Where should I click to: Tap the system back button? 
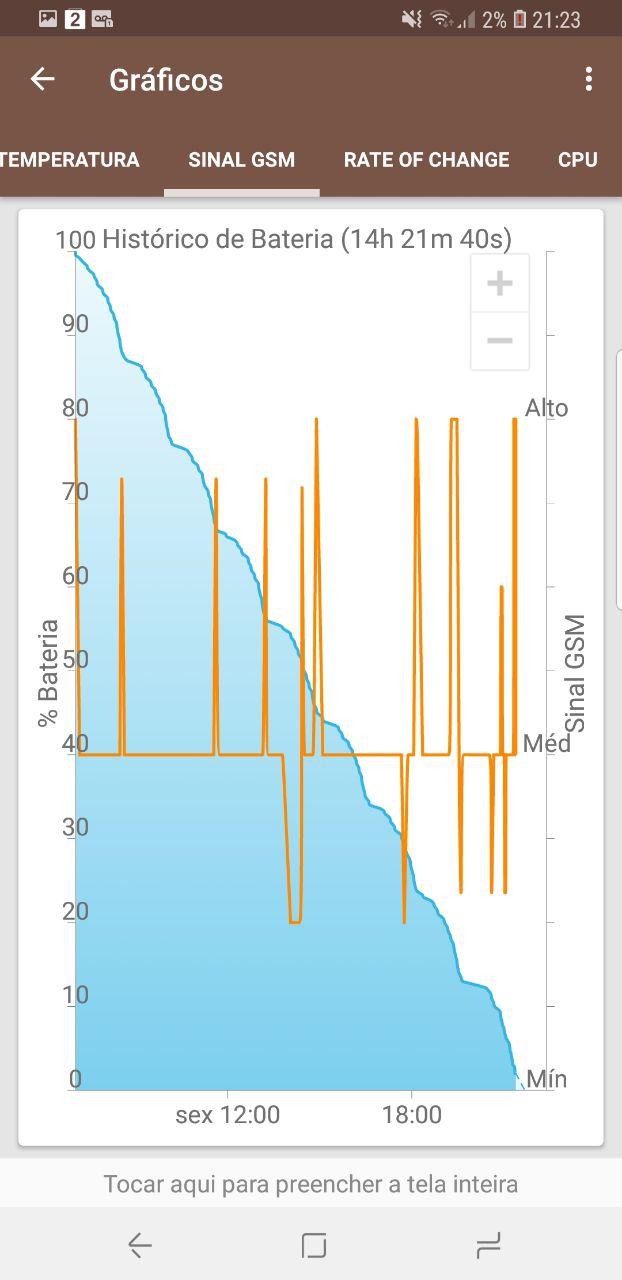140,1245
